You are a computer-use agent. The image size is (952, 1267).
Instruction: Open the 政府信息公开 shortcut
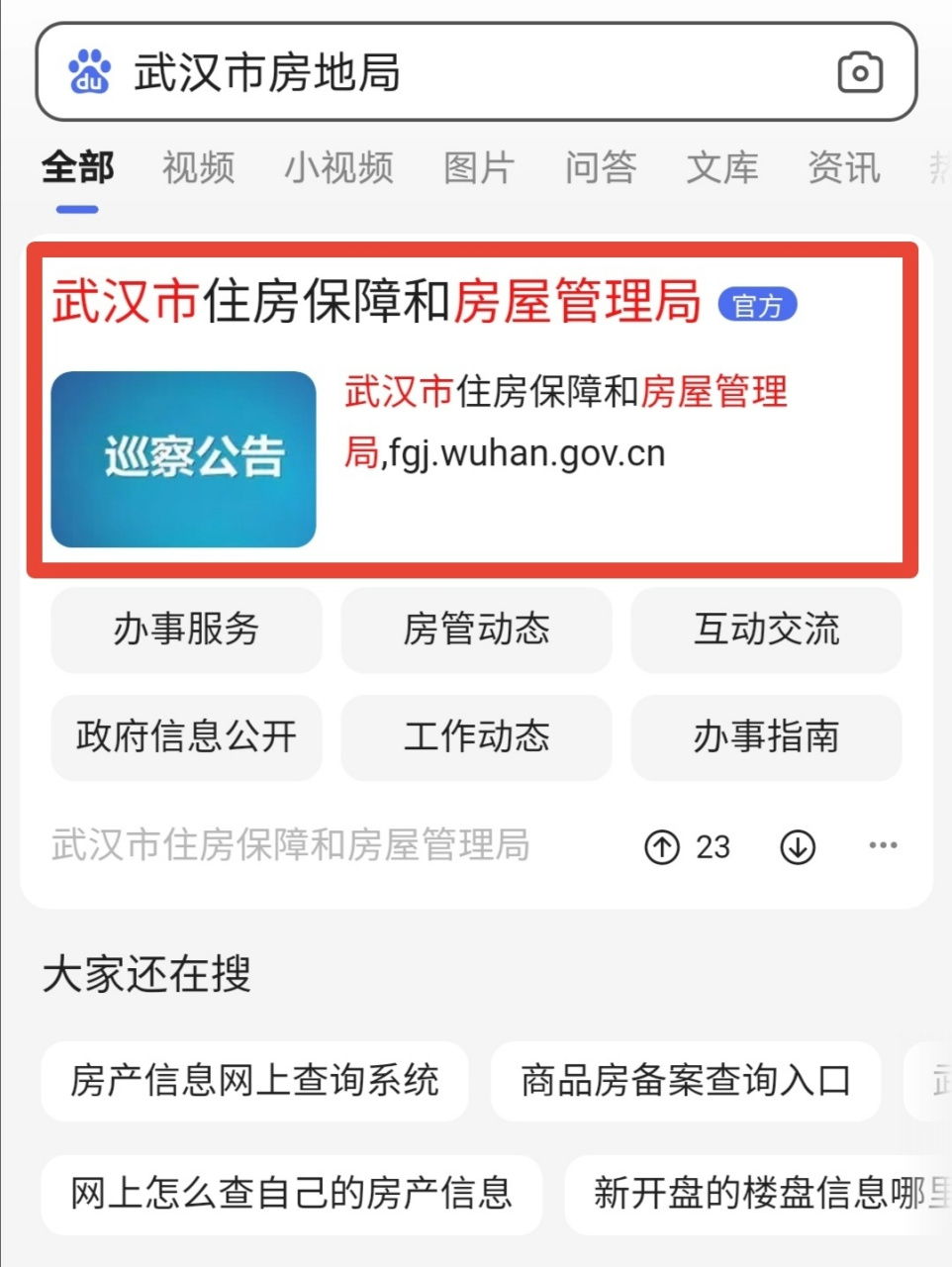click(x=186, y=736)
